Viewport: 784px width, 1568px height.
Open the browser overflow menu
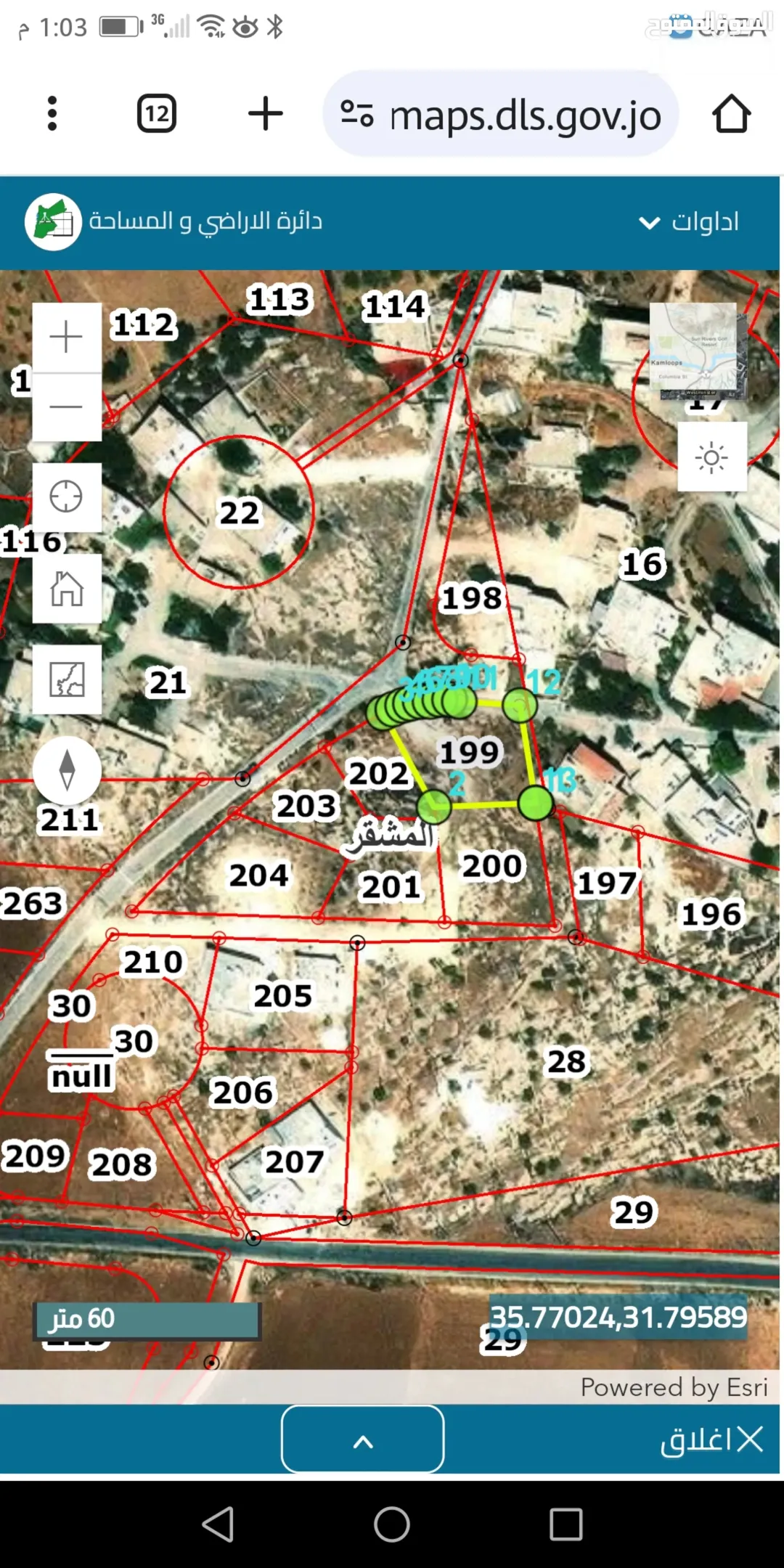tap(52, 113)
